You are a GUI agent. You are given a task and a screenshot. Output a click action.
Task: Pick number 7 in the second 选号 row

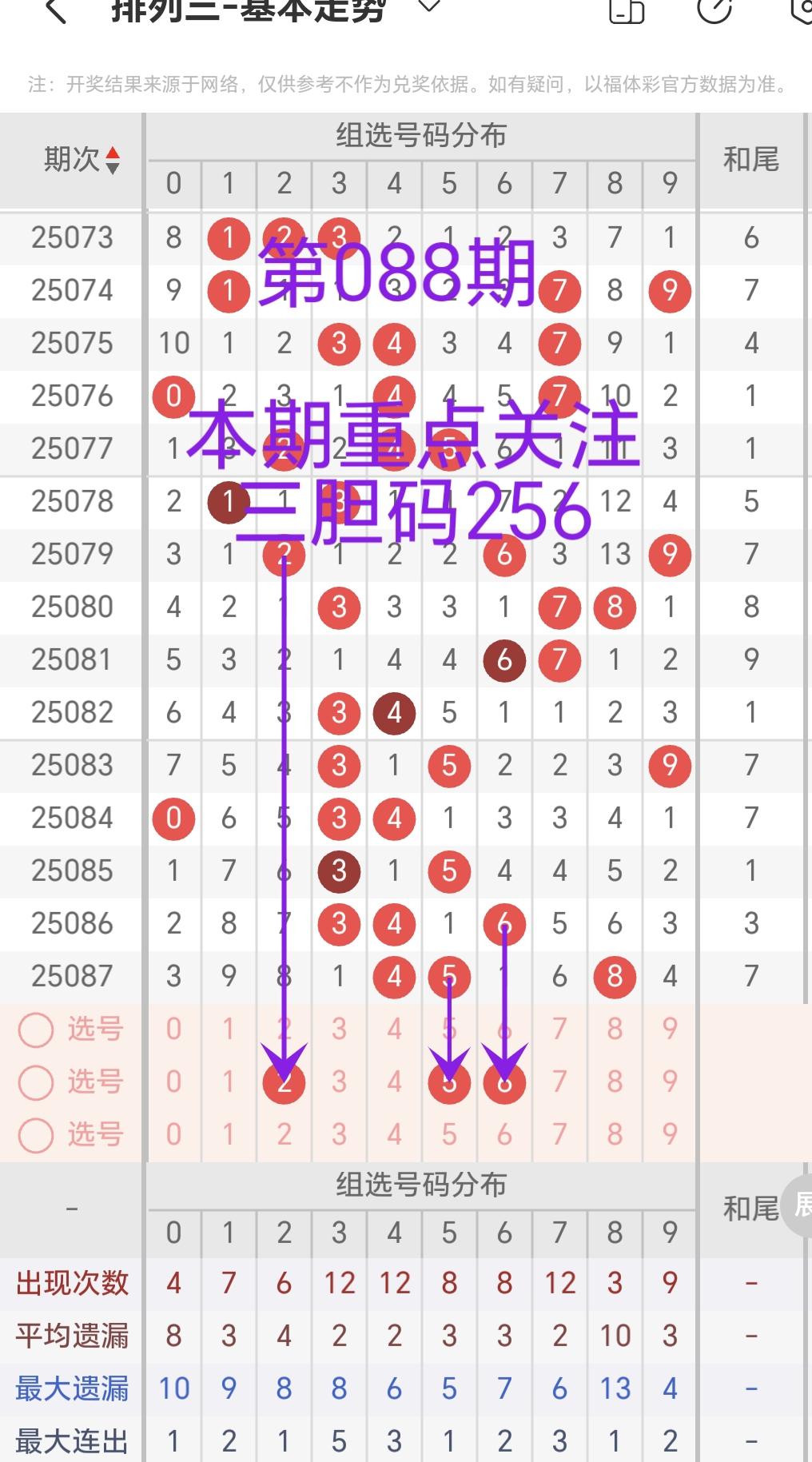pyautogui.click(x=559, y=1082)
